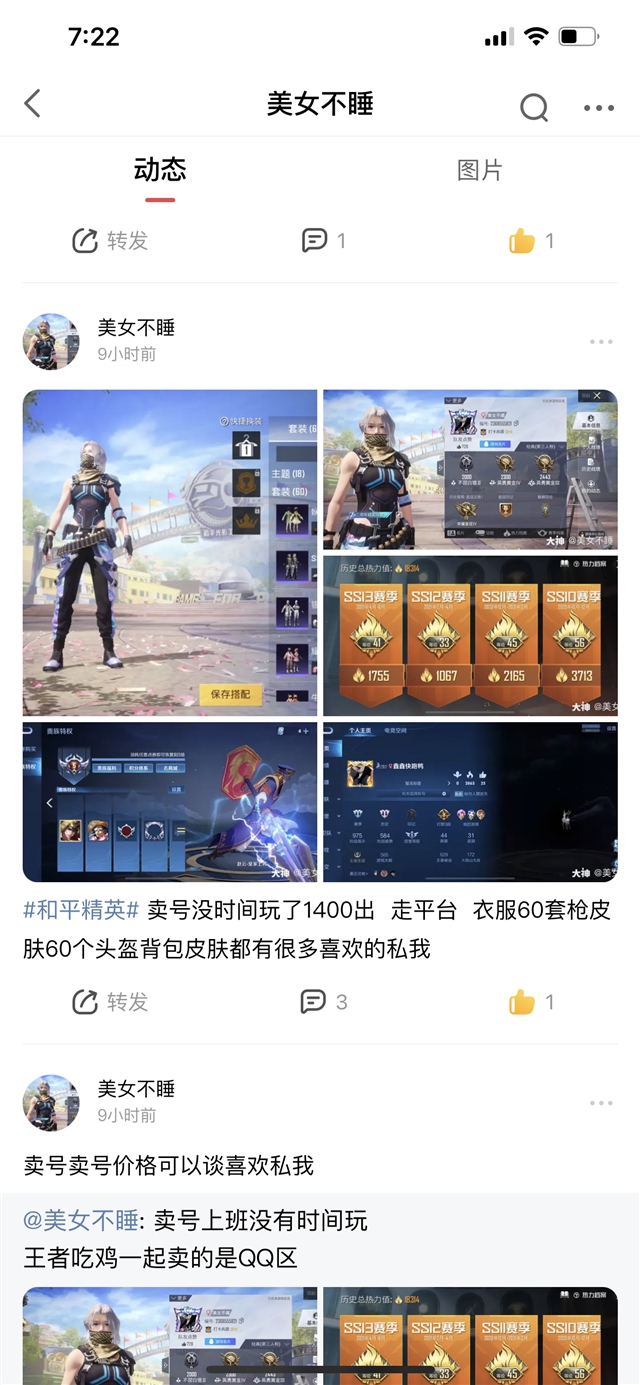Open the 贵族特权 screenshot image
Image resolution: width=640 pixels, height=1385 pixels.
[170, 802]
